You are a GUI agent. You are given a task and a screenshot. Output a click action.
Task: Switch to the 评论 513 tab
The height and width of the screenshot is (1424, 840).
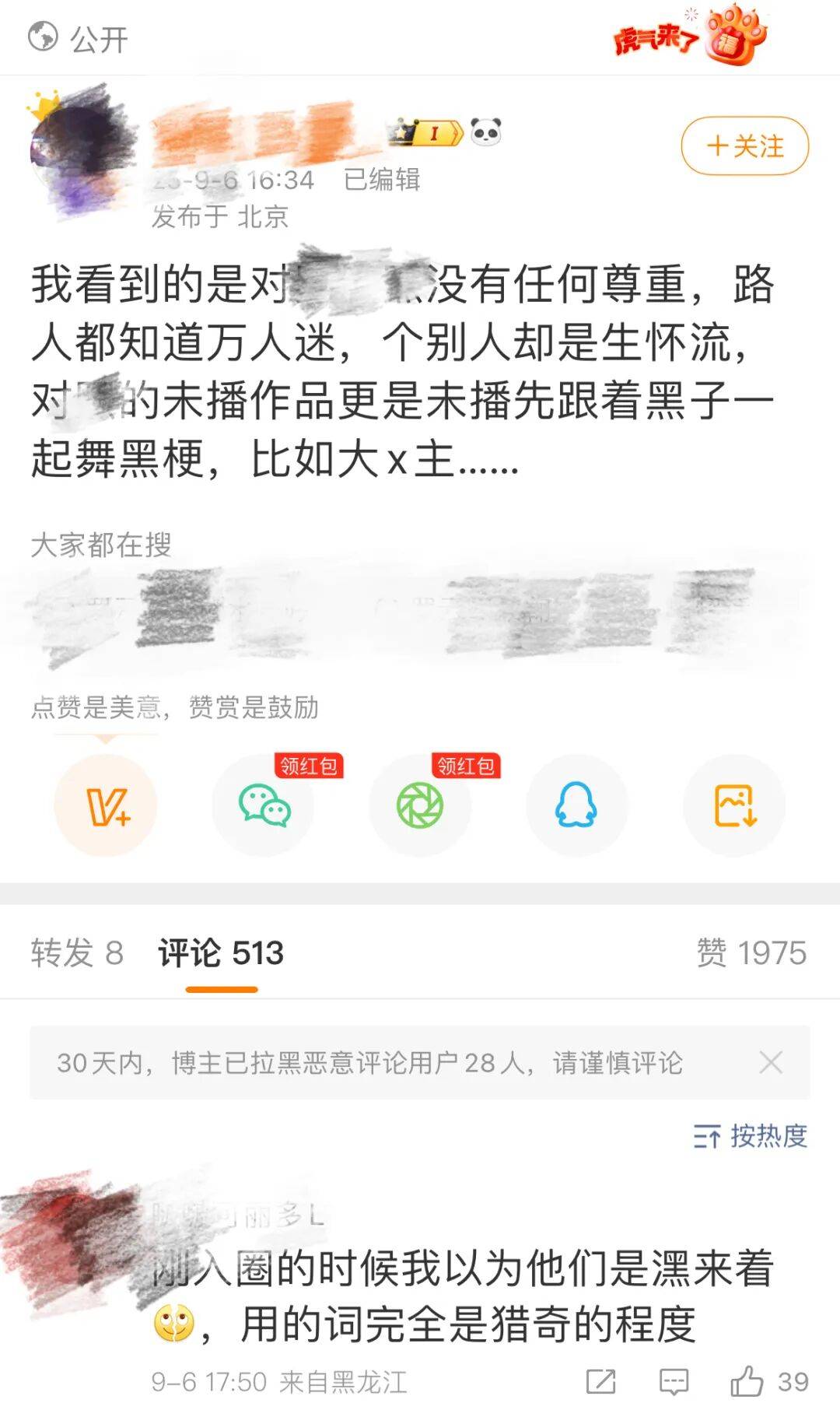[x=221, y=952]
